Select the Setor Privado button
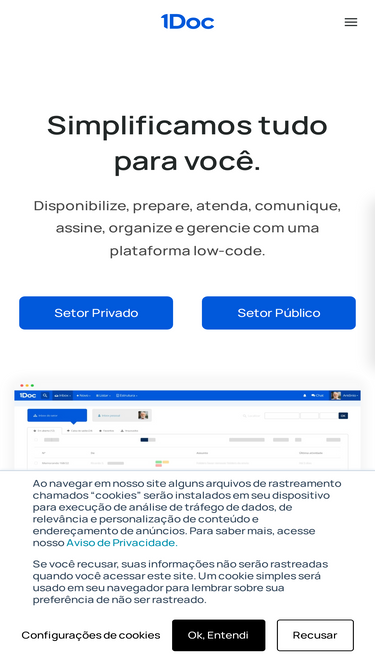The width and height of the screenshot is (375, 667). [96, 313]
